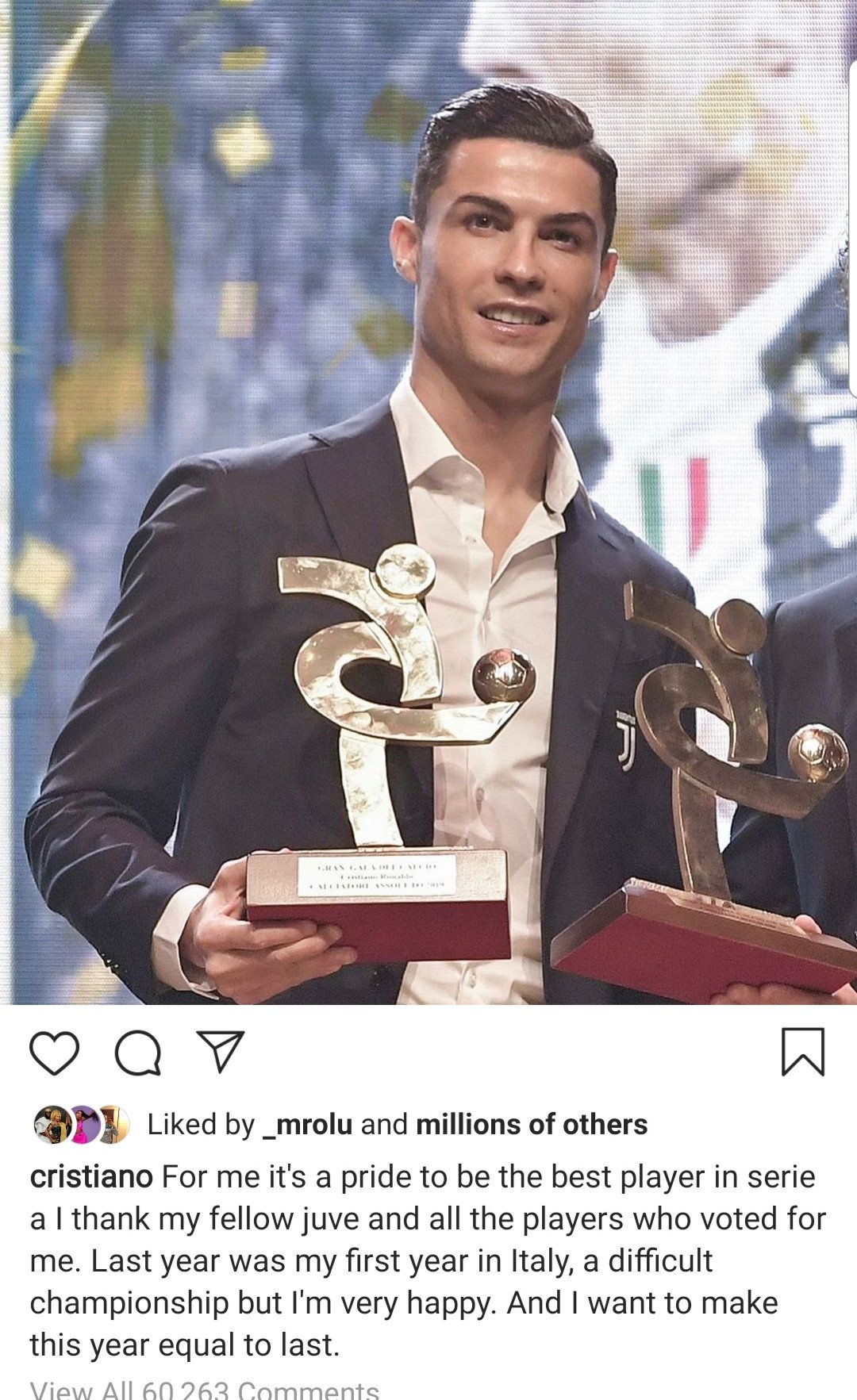
Task: Open comments via the speech bubble icon
Action: pyautogui.click(x=138, y=1053)
